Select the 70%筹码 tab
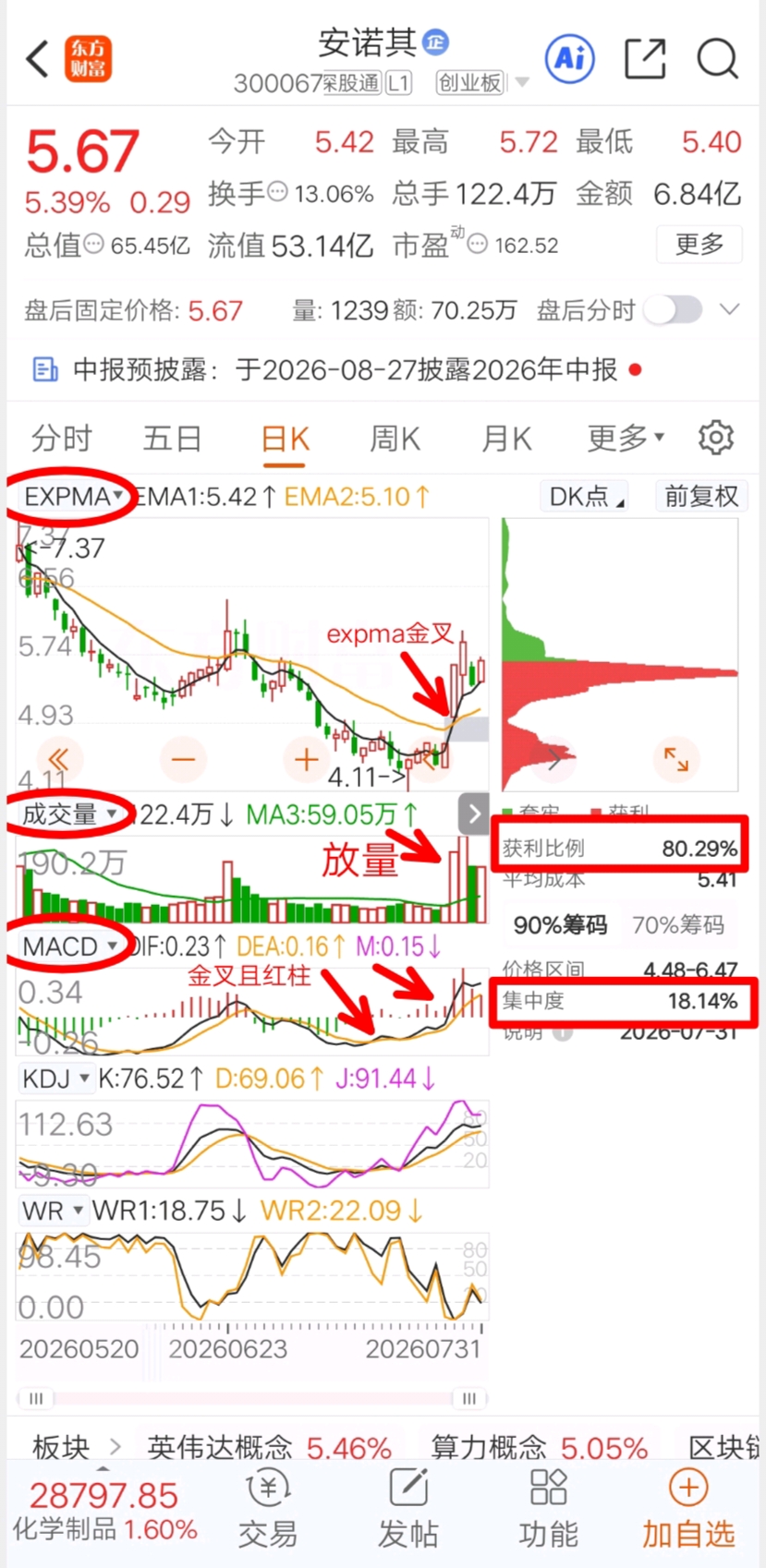Screen dimensions: 766x1568 pos(677,924)
